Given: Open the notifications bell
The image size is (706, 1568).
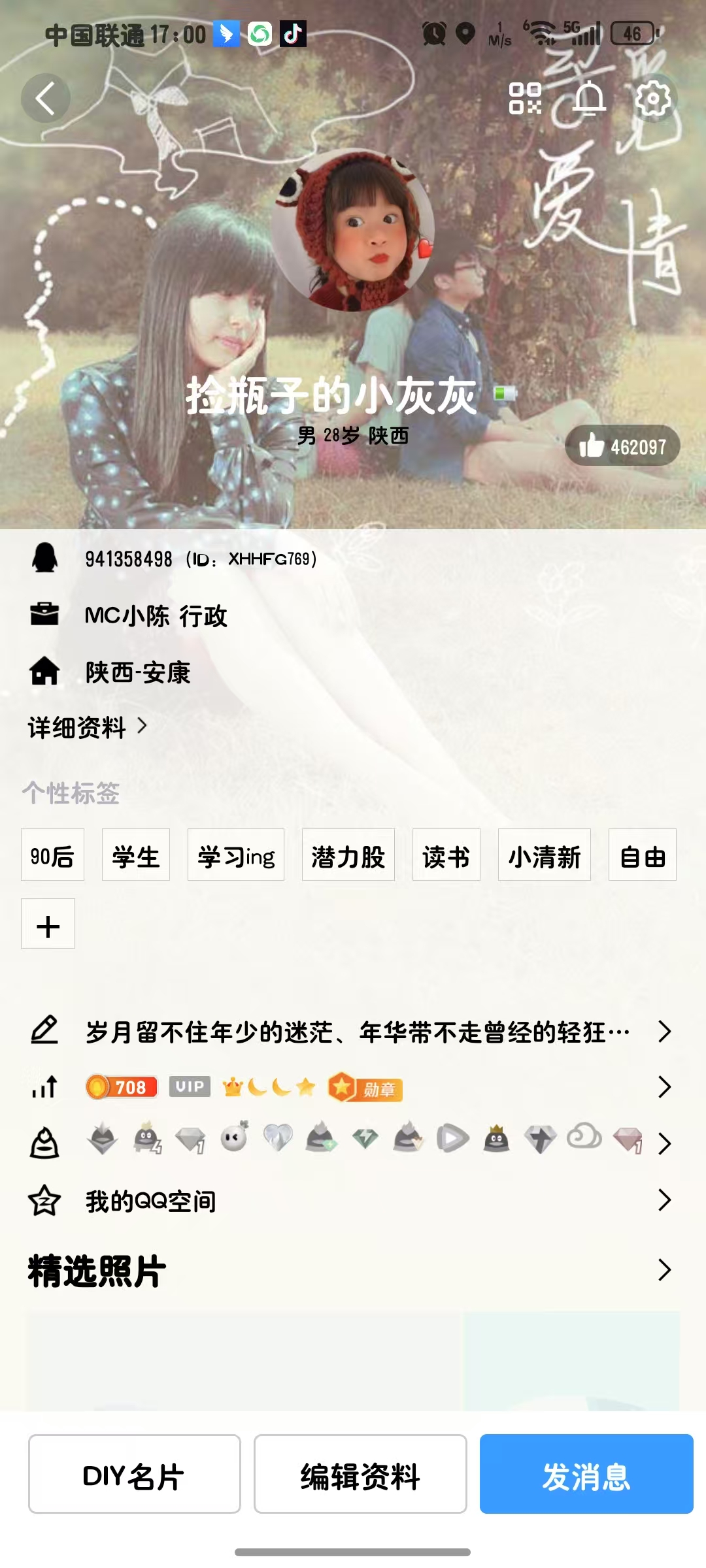Looking at the screenshot, I should pos(589,99).
